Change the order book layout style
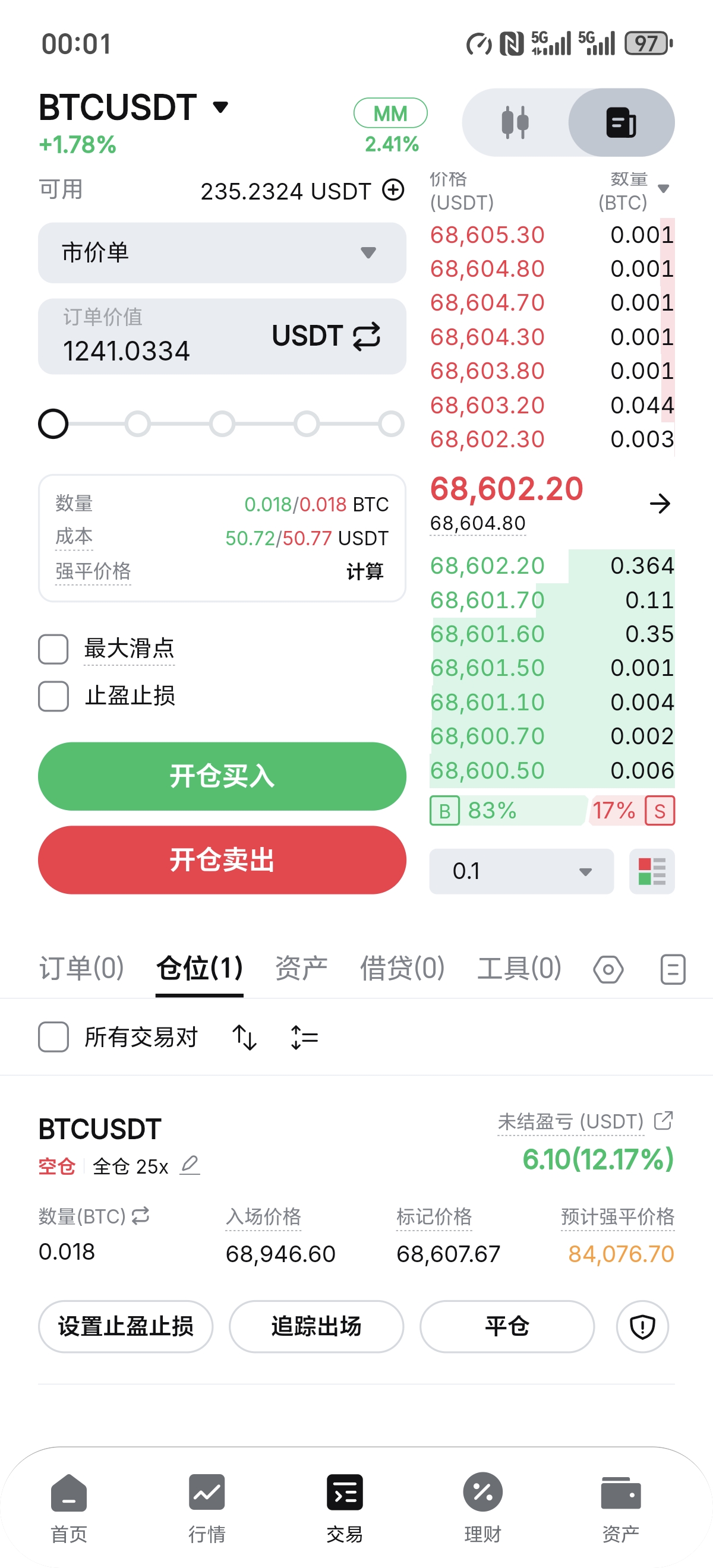713x1568 pixels. coord(651,871)
